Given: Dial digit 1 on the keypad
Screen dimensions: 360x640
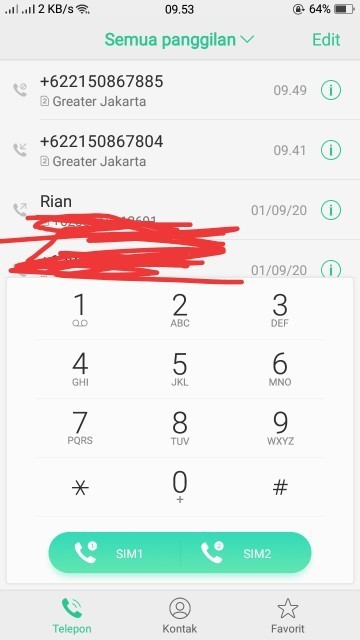Looking at the screenshot, I should [x=80, y=310].
